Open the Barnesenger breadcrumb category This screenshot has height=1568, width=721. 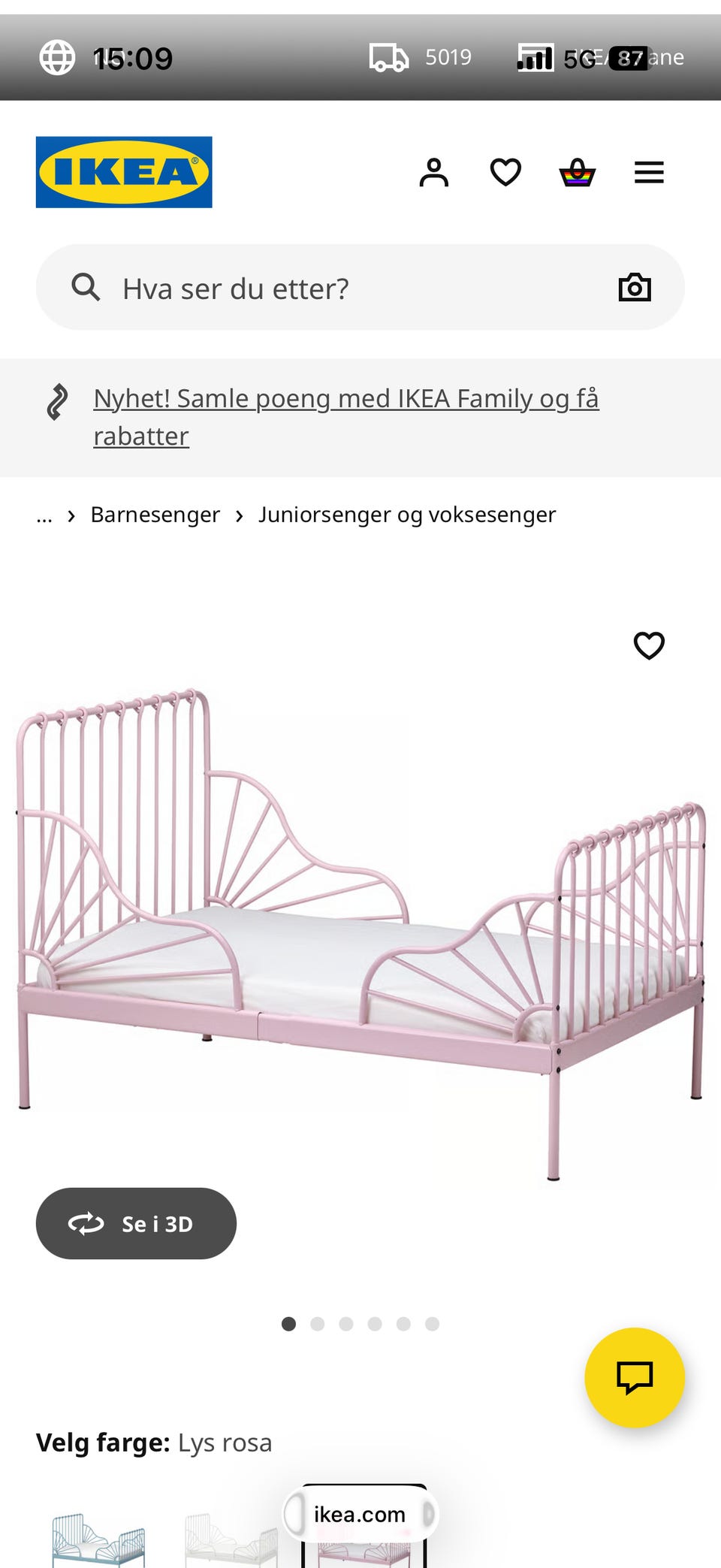pos(155,514)
